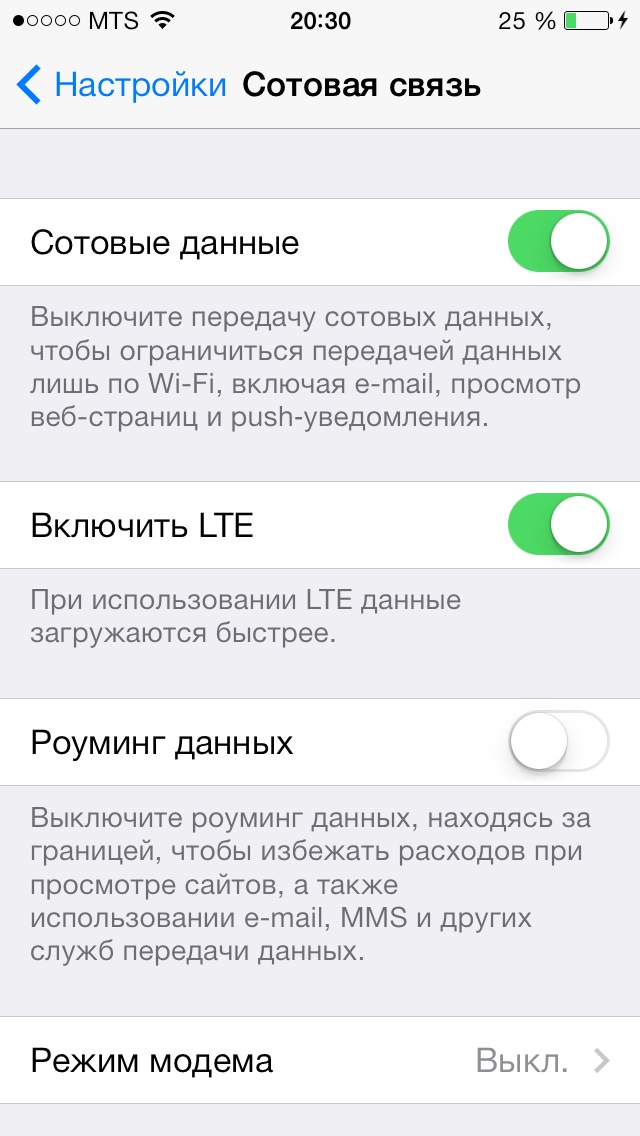Disable the Включить LTE switch
This screenshot has height=1136, width=640.
point(558,525)
